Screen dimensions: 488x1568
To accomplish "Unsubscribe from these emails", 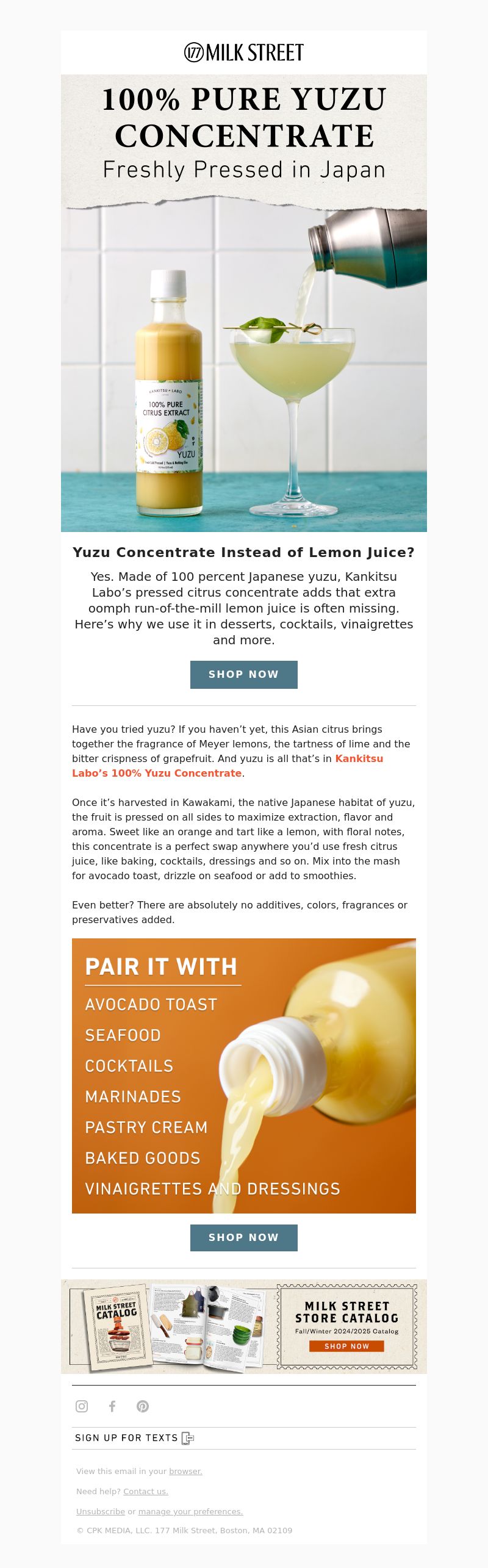I will (100, 1511).
